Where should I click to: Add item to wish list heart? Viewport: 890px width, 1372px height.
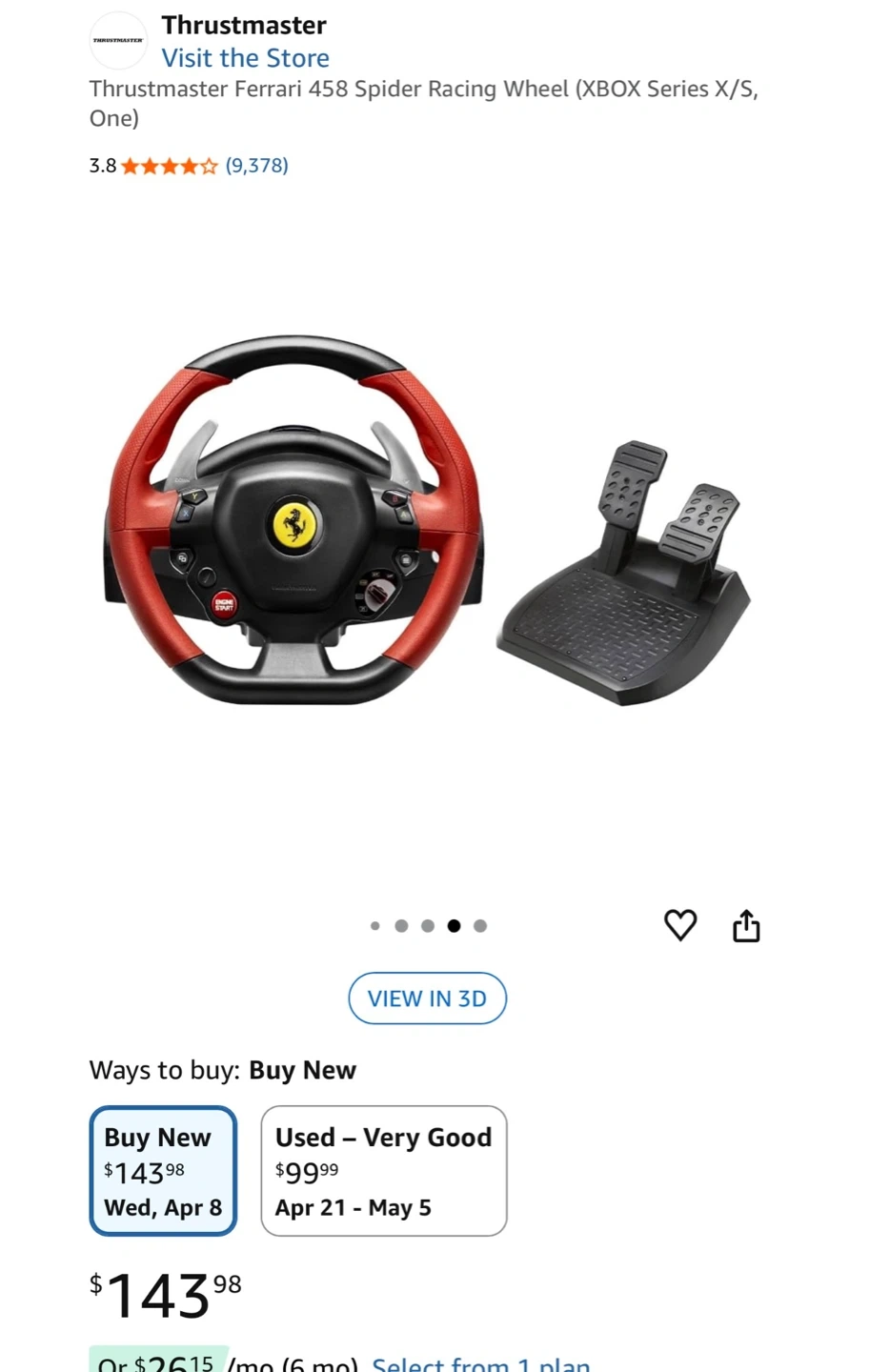point(680,925)
